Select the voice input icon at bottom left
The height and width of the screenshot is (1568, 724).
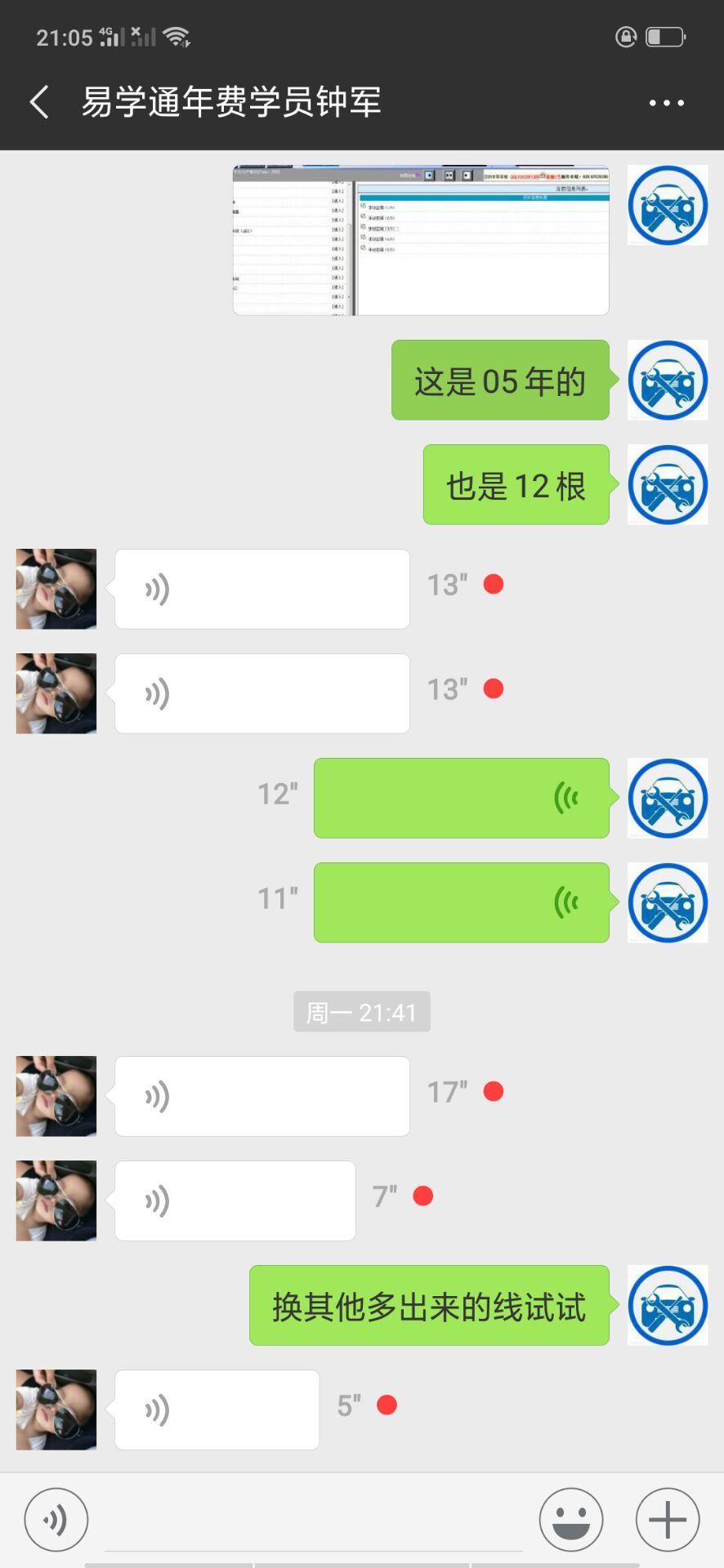point(56,1519)
